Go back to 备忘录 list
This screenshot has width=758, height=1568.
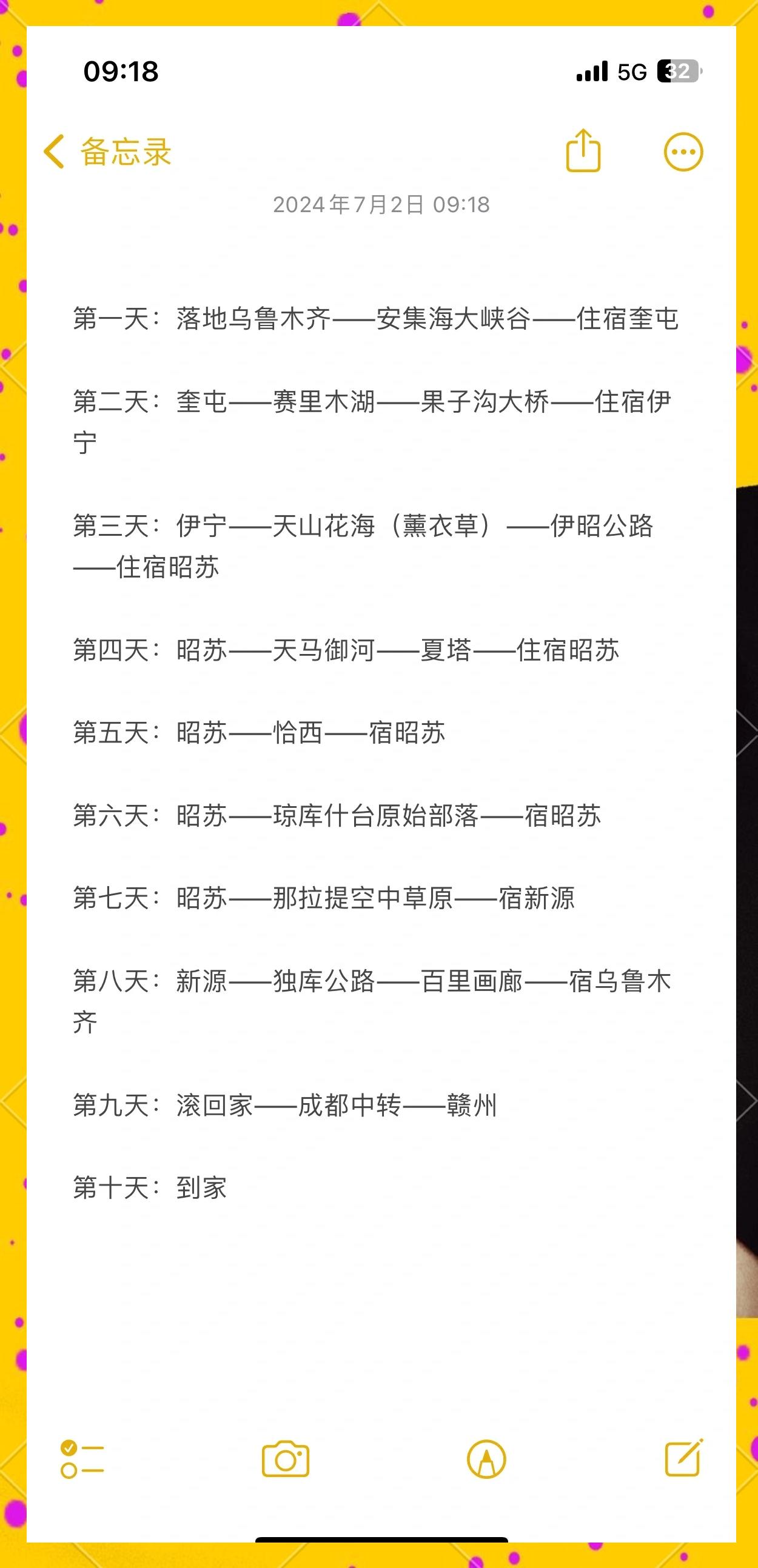coord(108,152)
